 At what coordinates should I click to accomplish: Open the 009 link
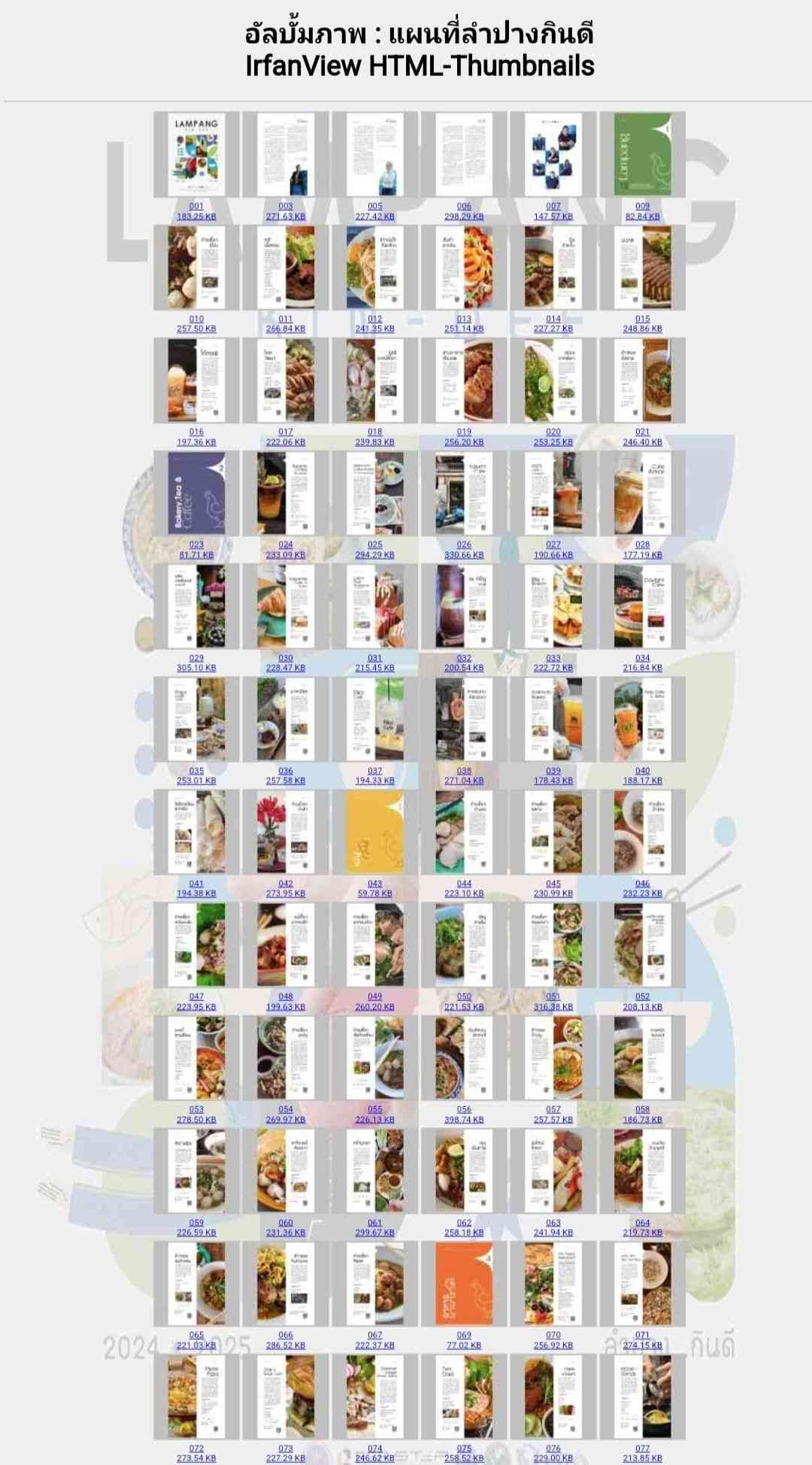point(642,206)
